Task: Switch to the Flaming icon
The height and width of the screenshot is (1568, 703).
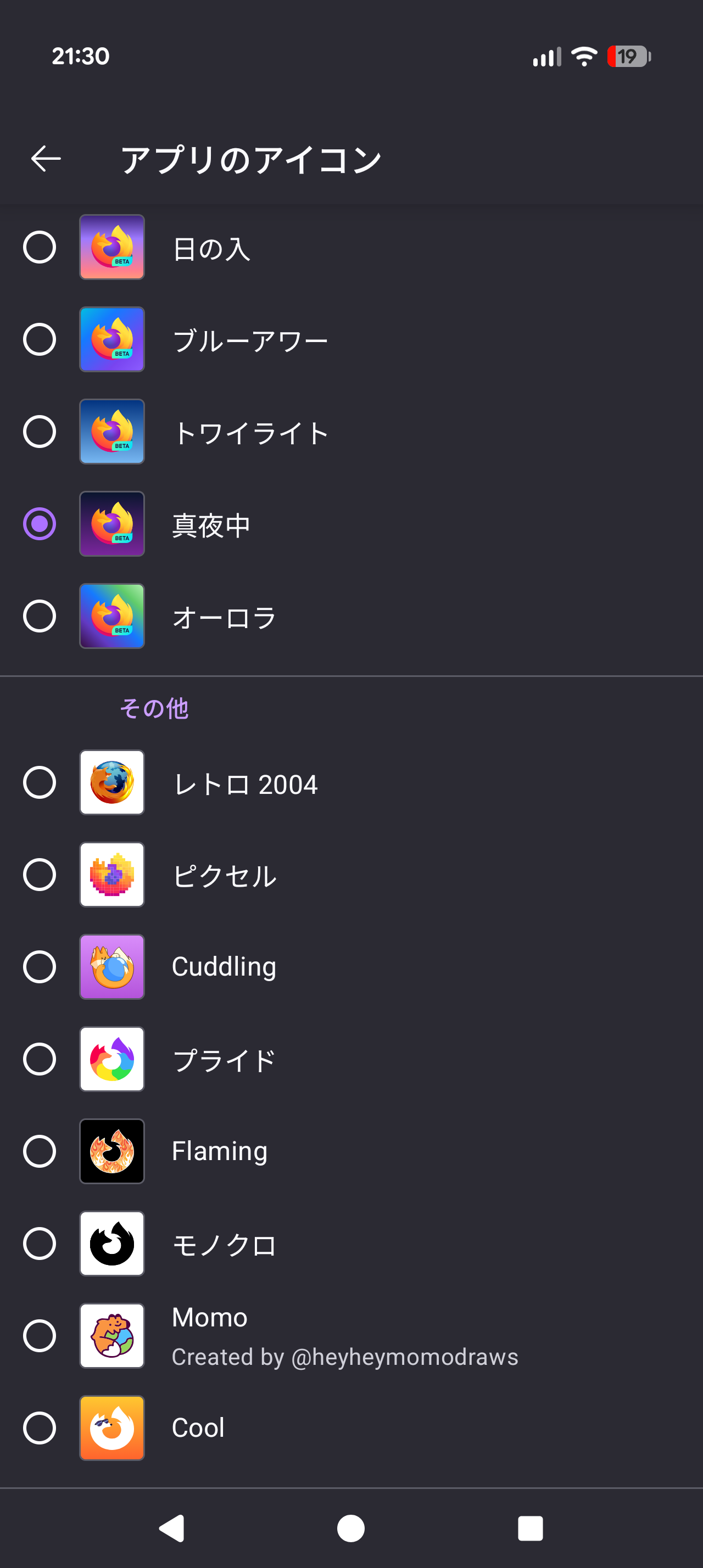Action: pos(40,1151)
